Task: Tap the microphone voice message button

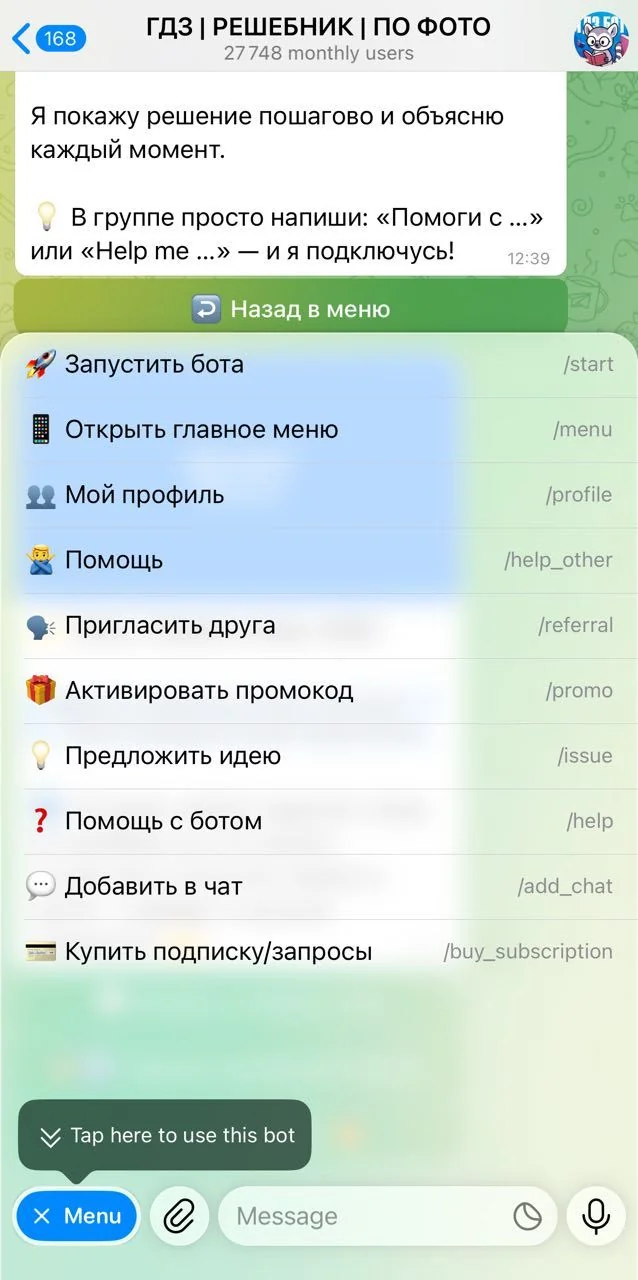Action: coord(596,1216)
